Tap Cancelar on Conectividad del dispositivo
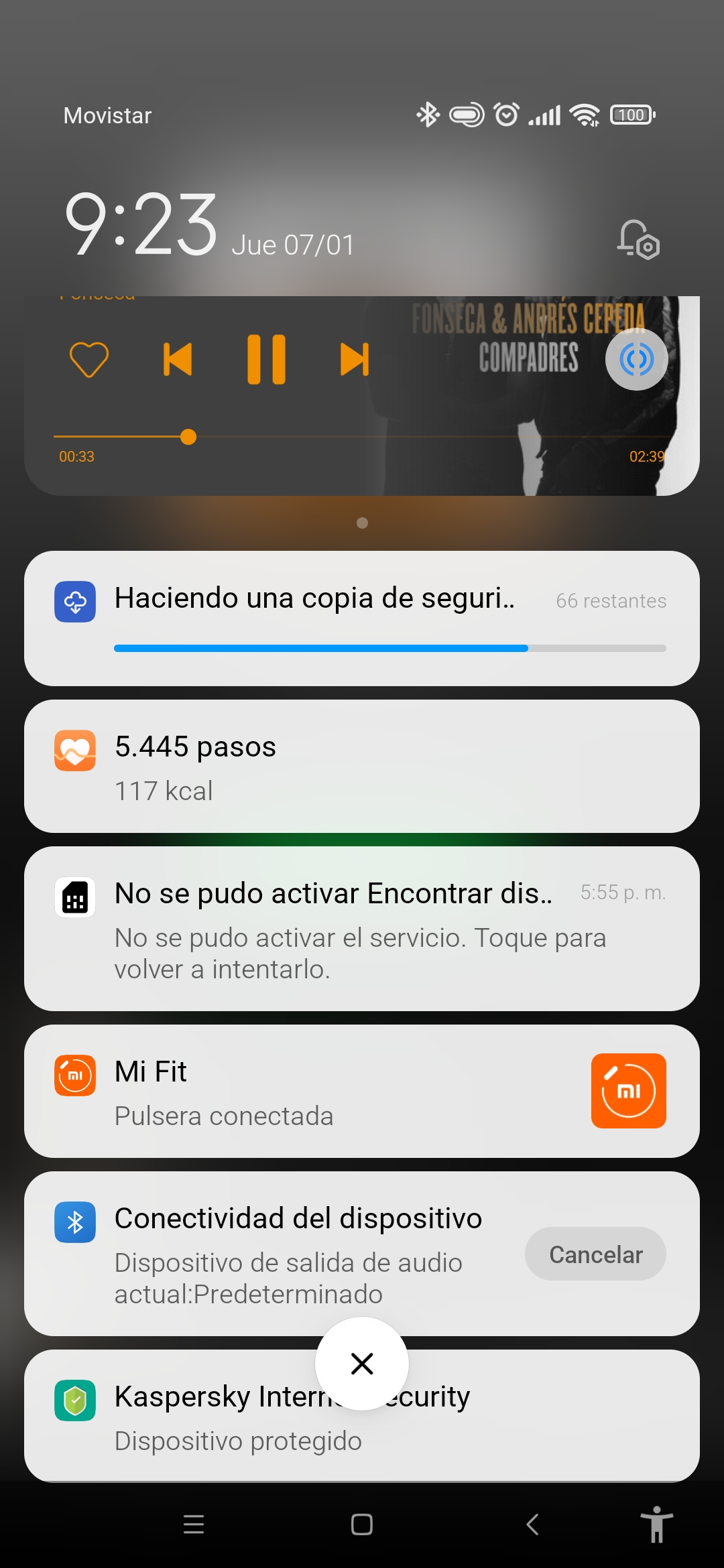724x1568 pixels. point(595,1254)
